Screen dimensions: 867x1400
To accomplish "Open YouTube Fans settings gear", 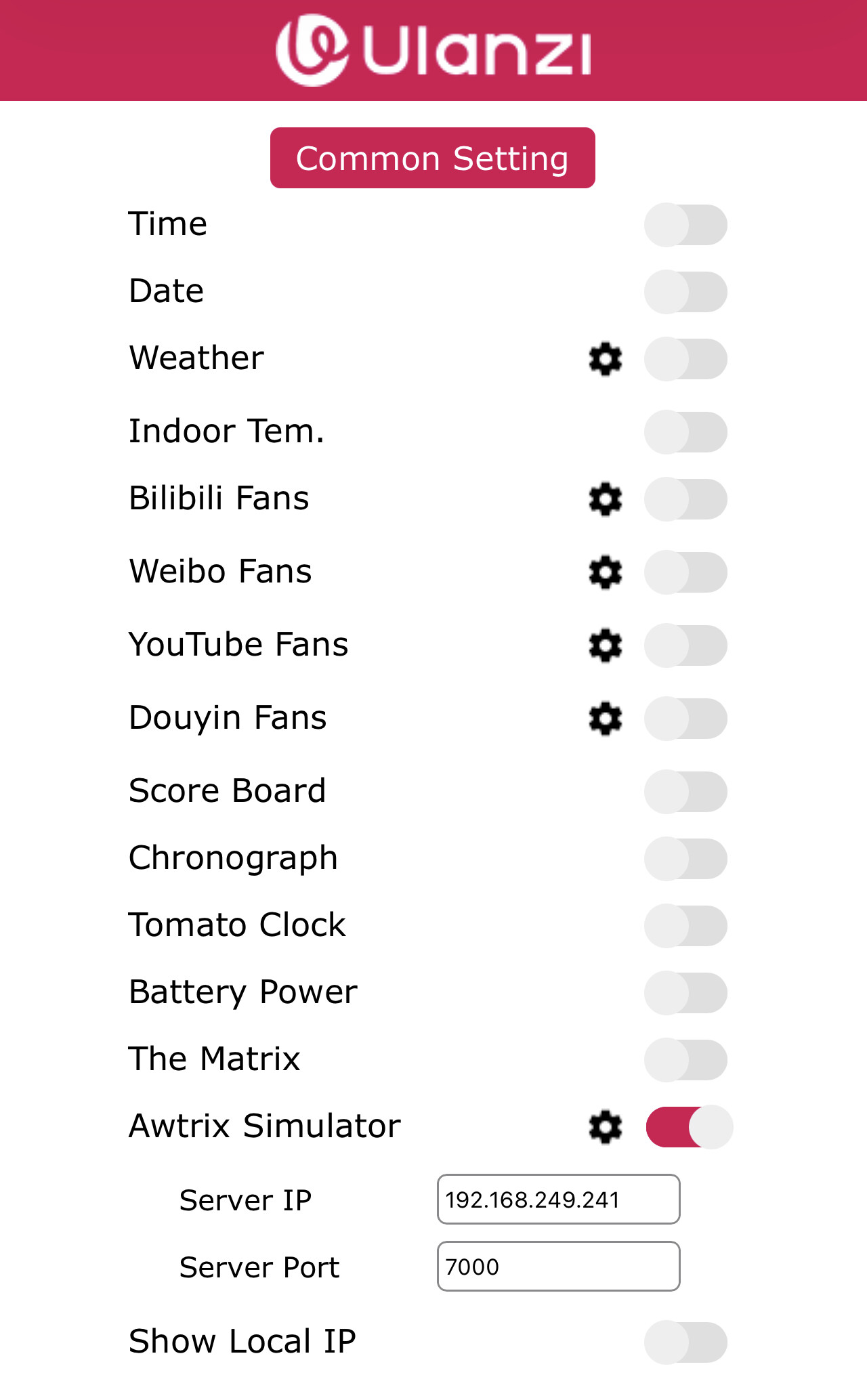I will [605, 645].
